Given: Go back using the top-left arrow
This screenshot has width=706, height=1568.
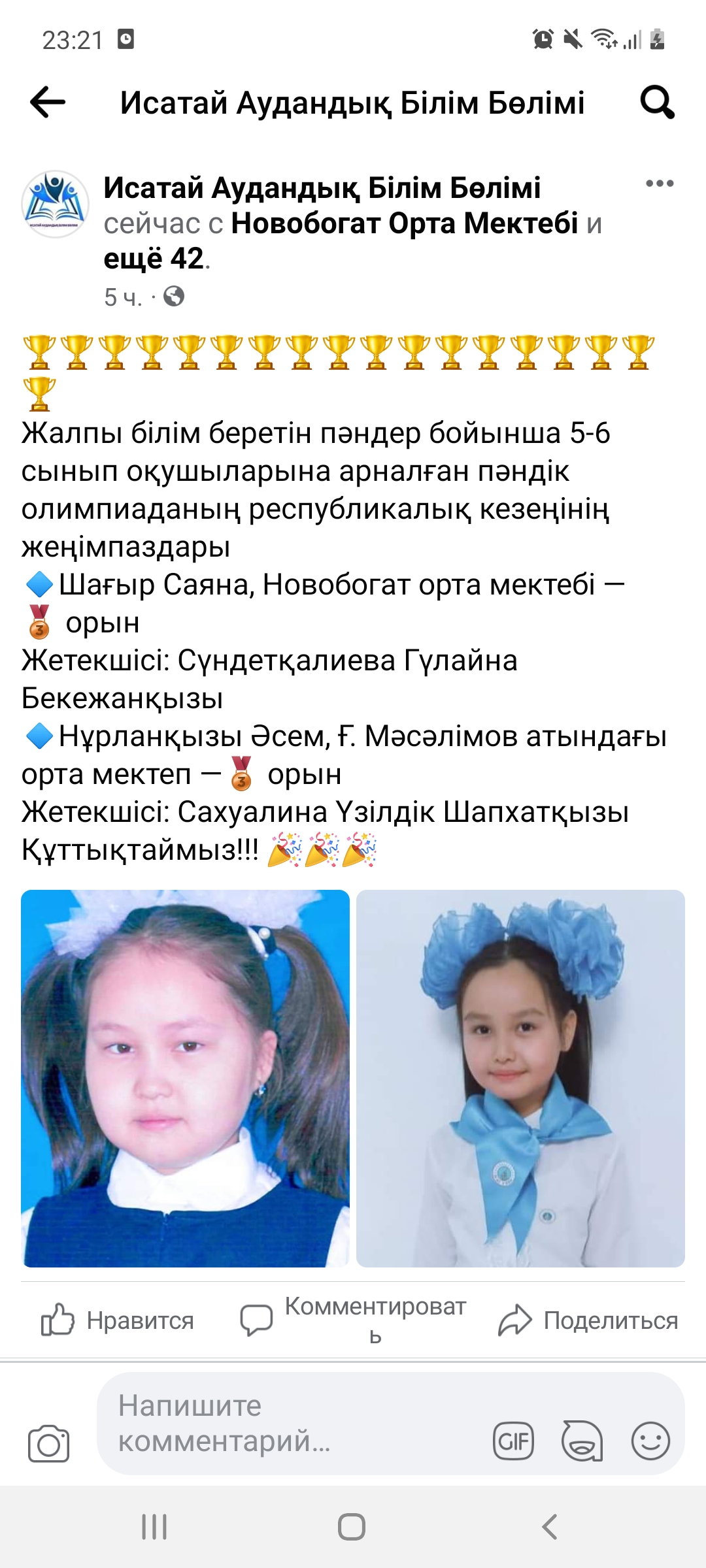Looking at the screenshot, I should (x=48, y=103).
